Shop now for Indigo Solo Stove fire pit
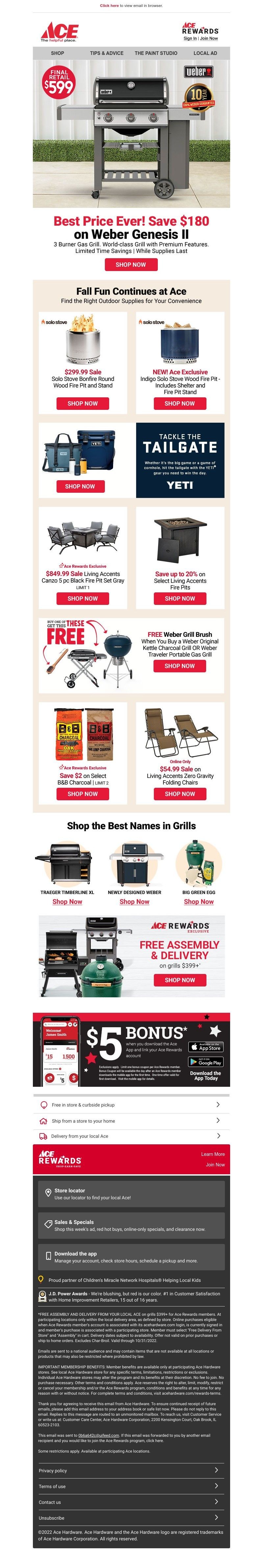263x1568 pixels. point(179,403)
